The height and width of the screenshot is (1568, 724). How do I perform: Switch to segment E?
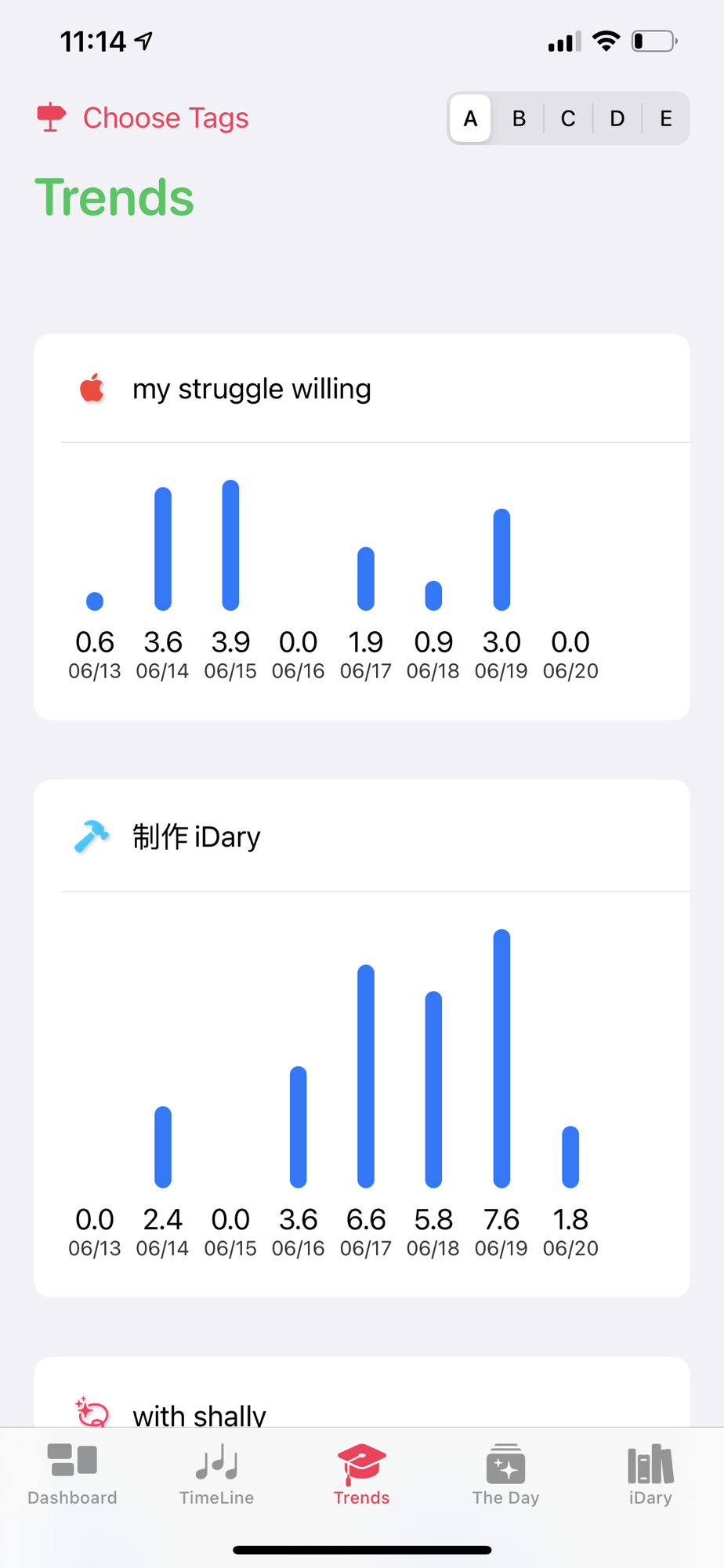pyautogui.click(x=666, y=118)
